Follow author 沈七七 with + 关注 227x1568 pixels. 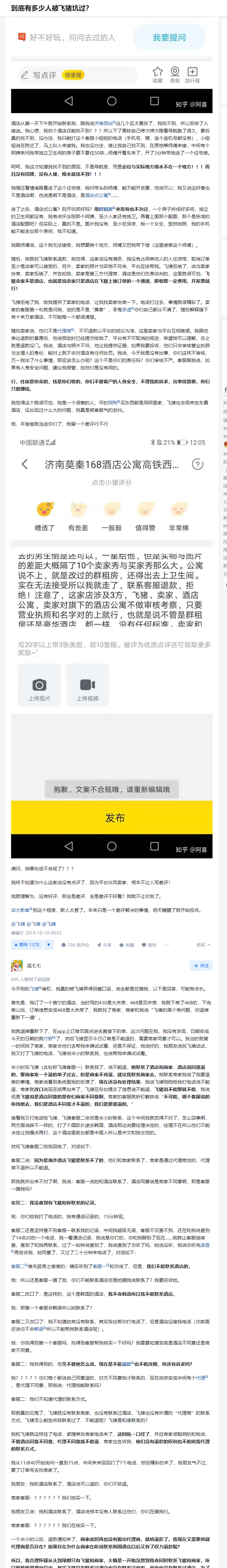tap(201, 965)
